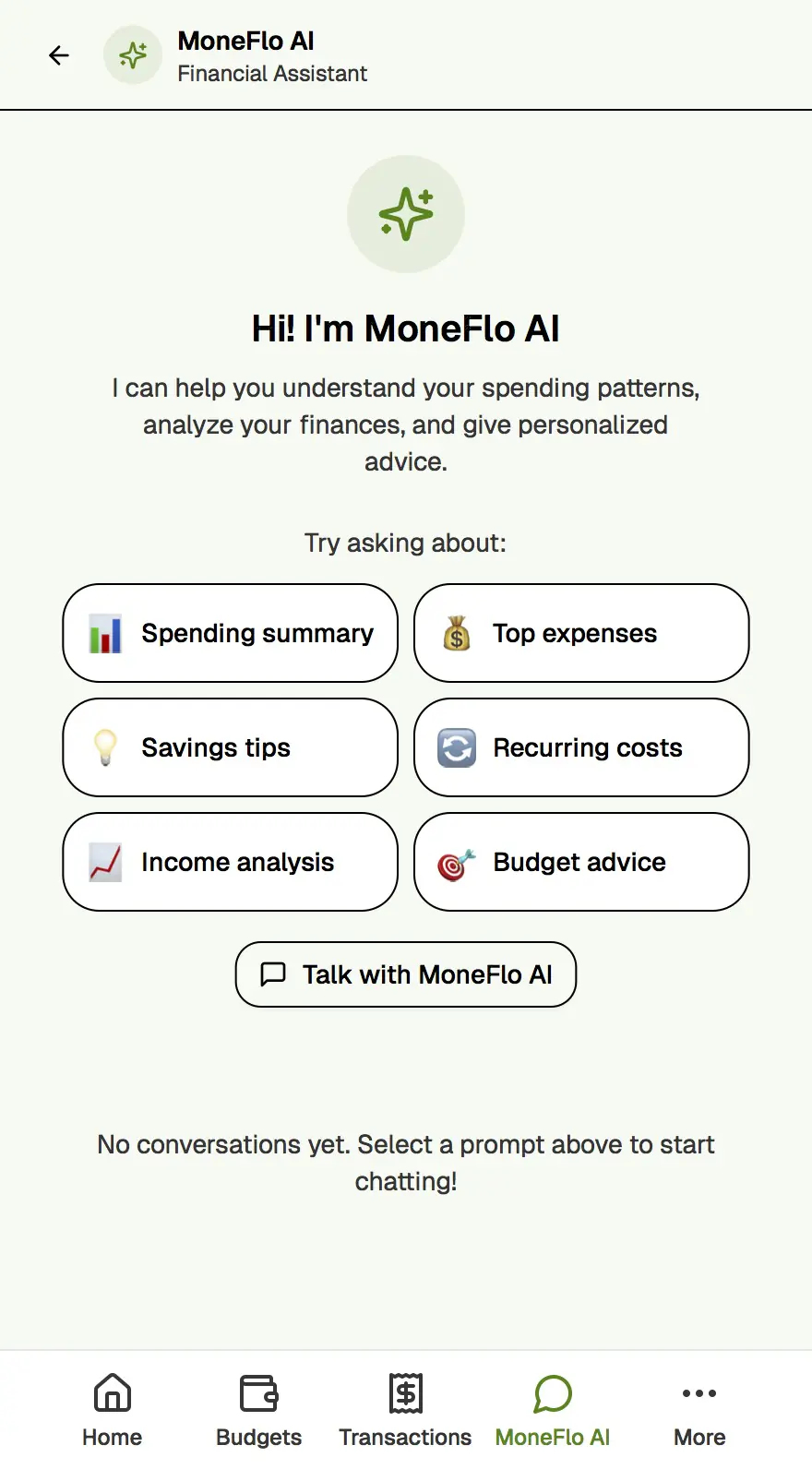Choose the Top expenses prompt
Image resolution: width=812 pixels, height=1469 pixels.
580,633
